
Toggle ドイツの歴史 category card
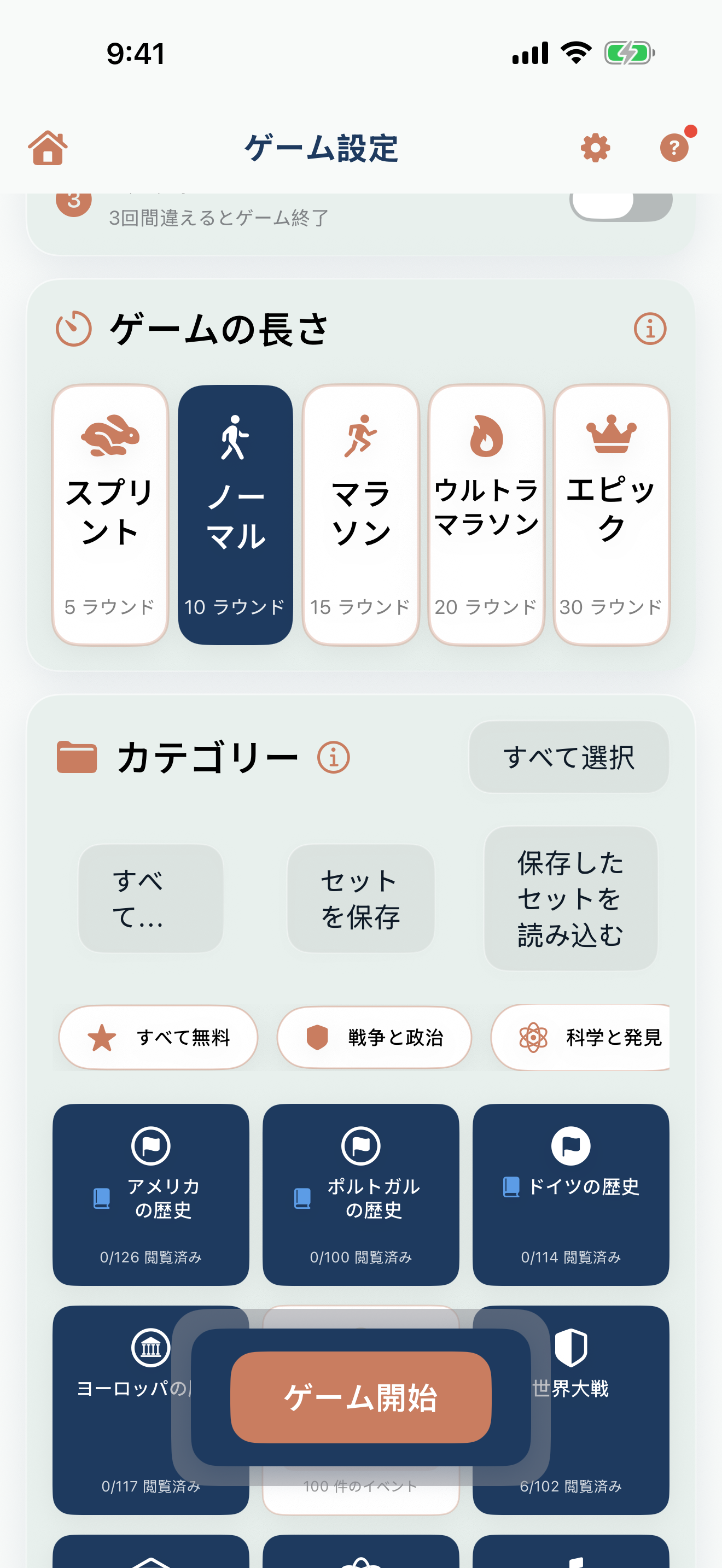(x=570, y=1194)
